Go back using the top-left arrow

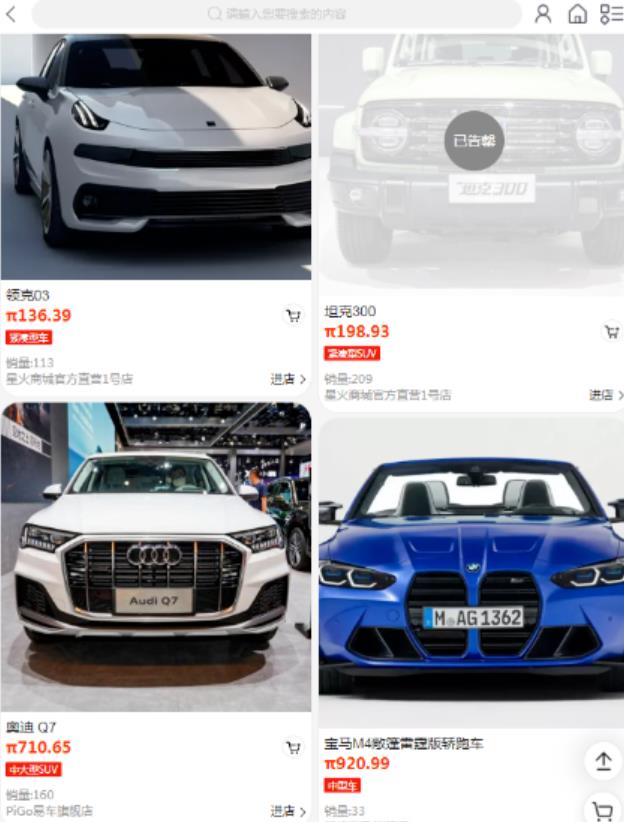11,14
